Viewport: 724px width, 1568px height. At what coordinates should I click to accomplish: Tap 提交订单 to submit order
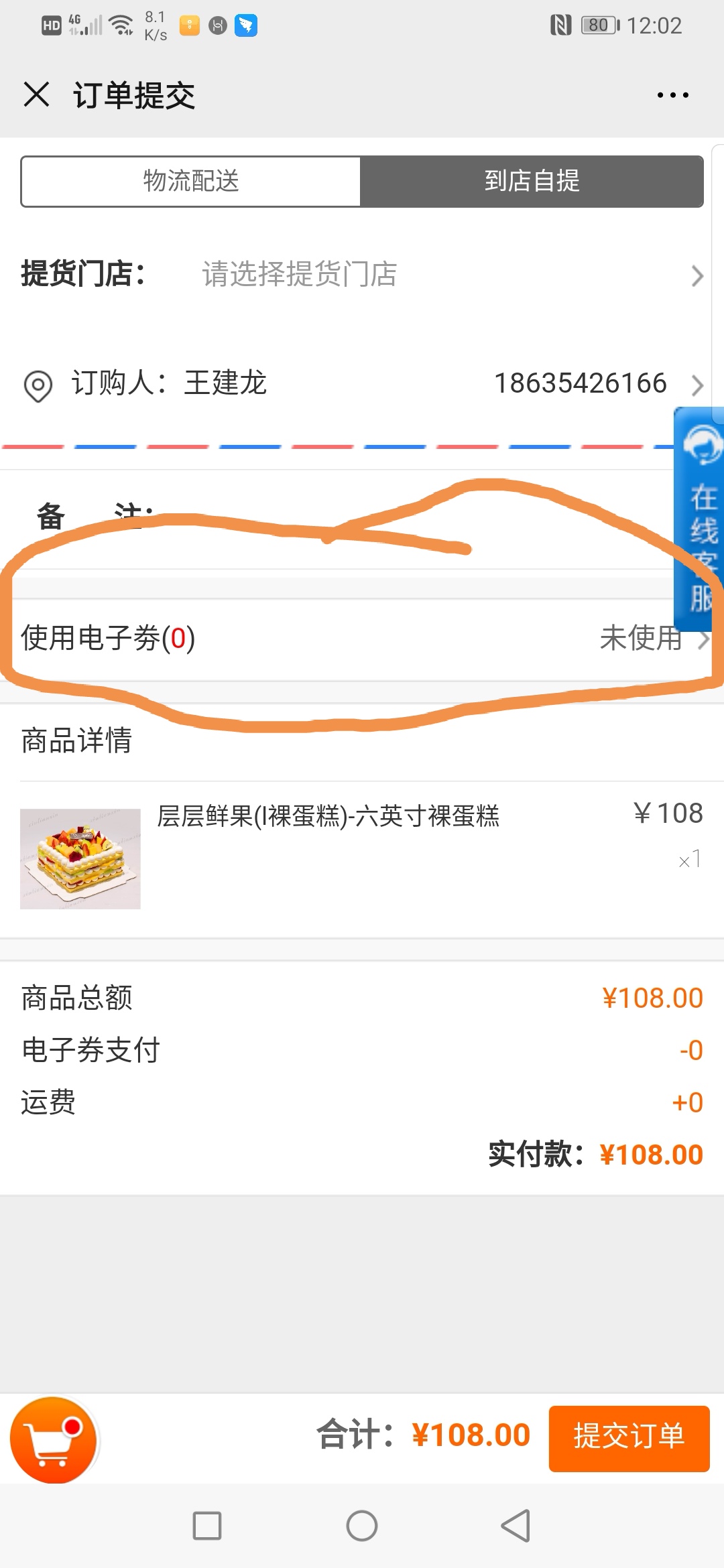click(629, 1438)
